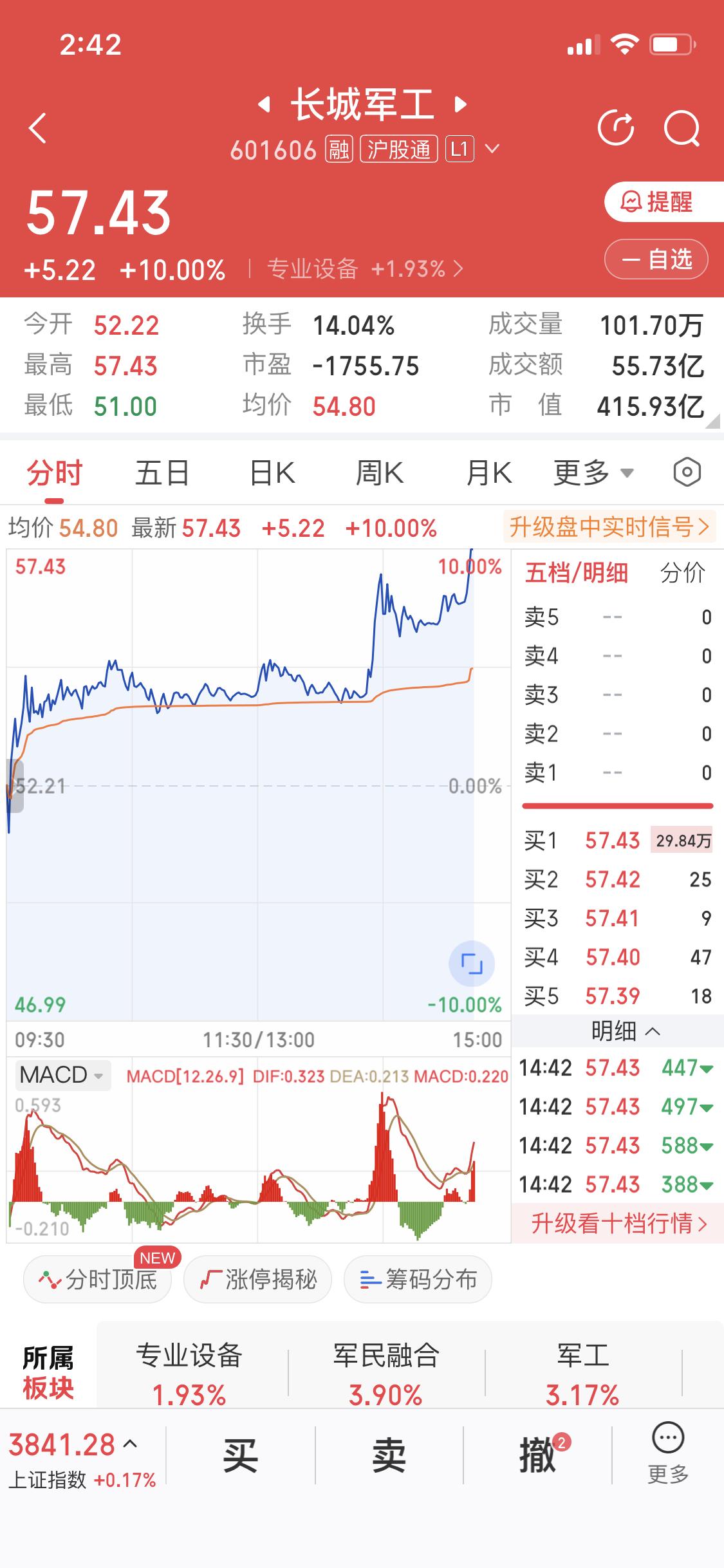Open the 筹码分布 chip distribution feature

(x=417, y=1280)
